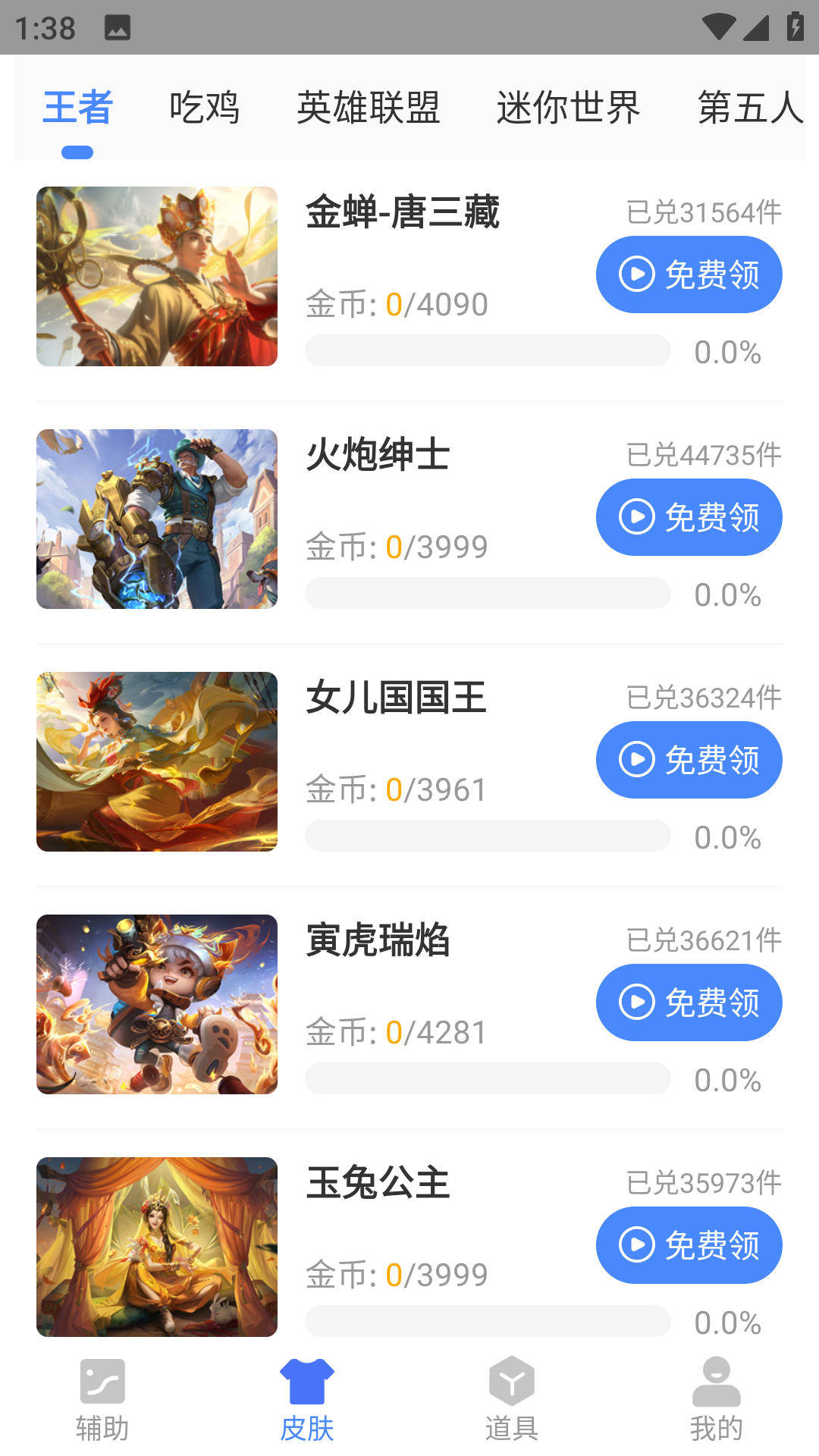Select the 迷你世界 tab
The image size is (819, 1456).
tap(568, 108)
